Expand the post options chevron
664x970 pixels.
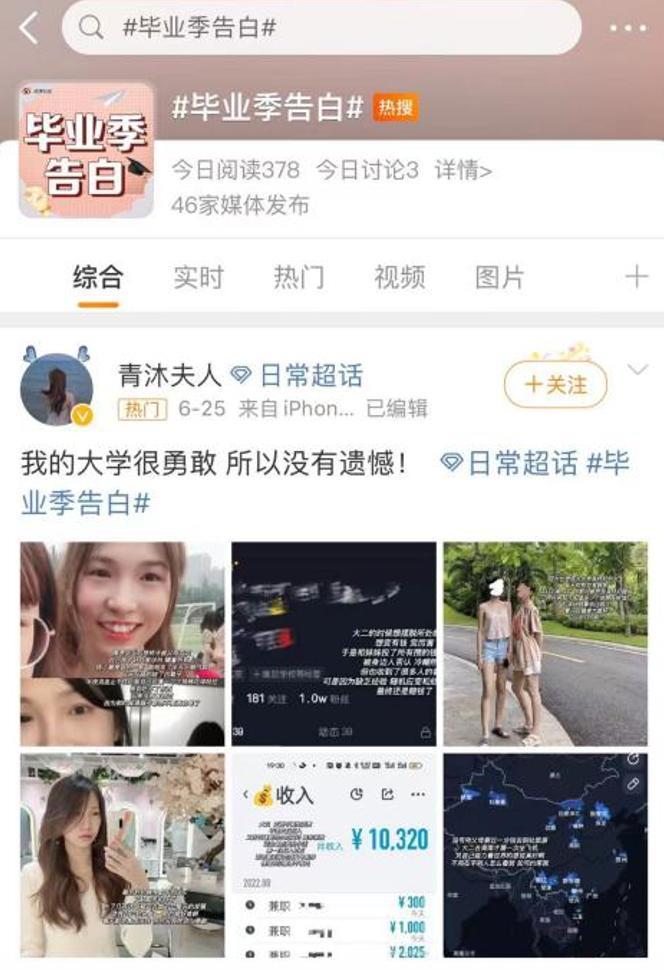point(637,371)
